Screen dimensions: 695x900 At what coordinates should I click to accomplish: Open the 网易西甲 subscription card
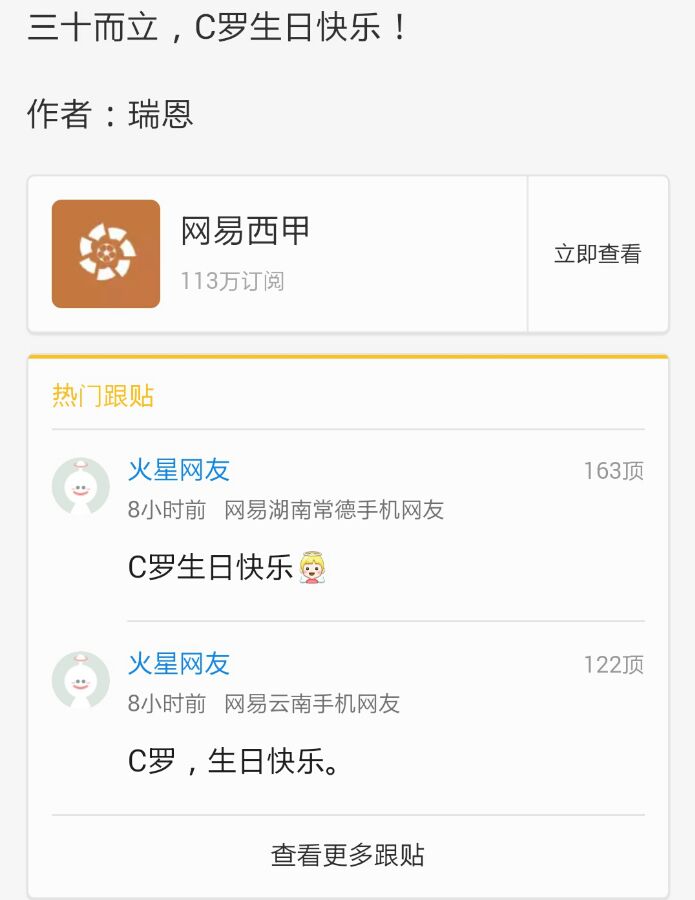(277, 254)
